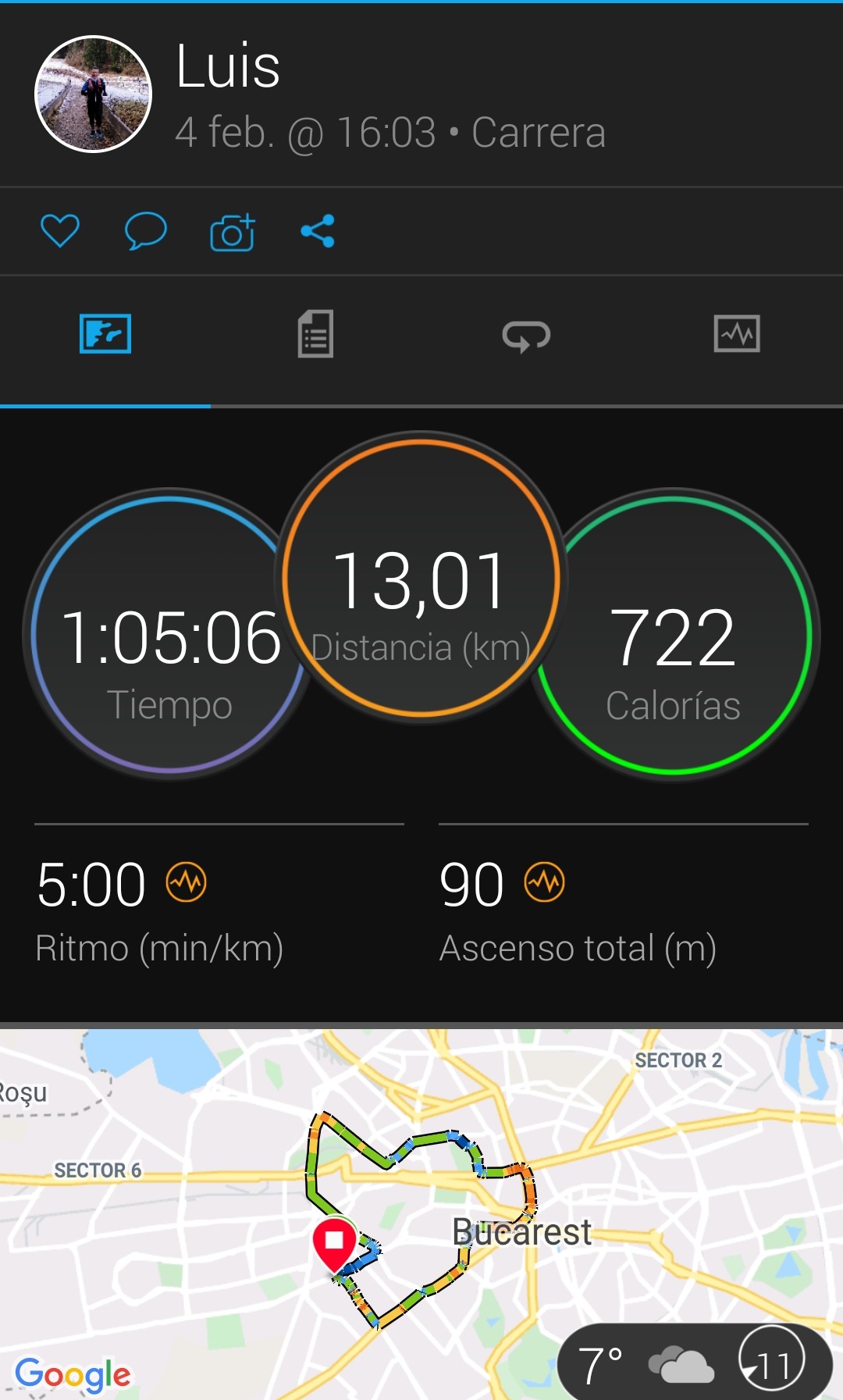Image resolution: width=843 pixels, height=1400 pixels.
Task: Show the elevation chart icon next to 90
Action: pyautogui.click(x=544, y=882)
